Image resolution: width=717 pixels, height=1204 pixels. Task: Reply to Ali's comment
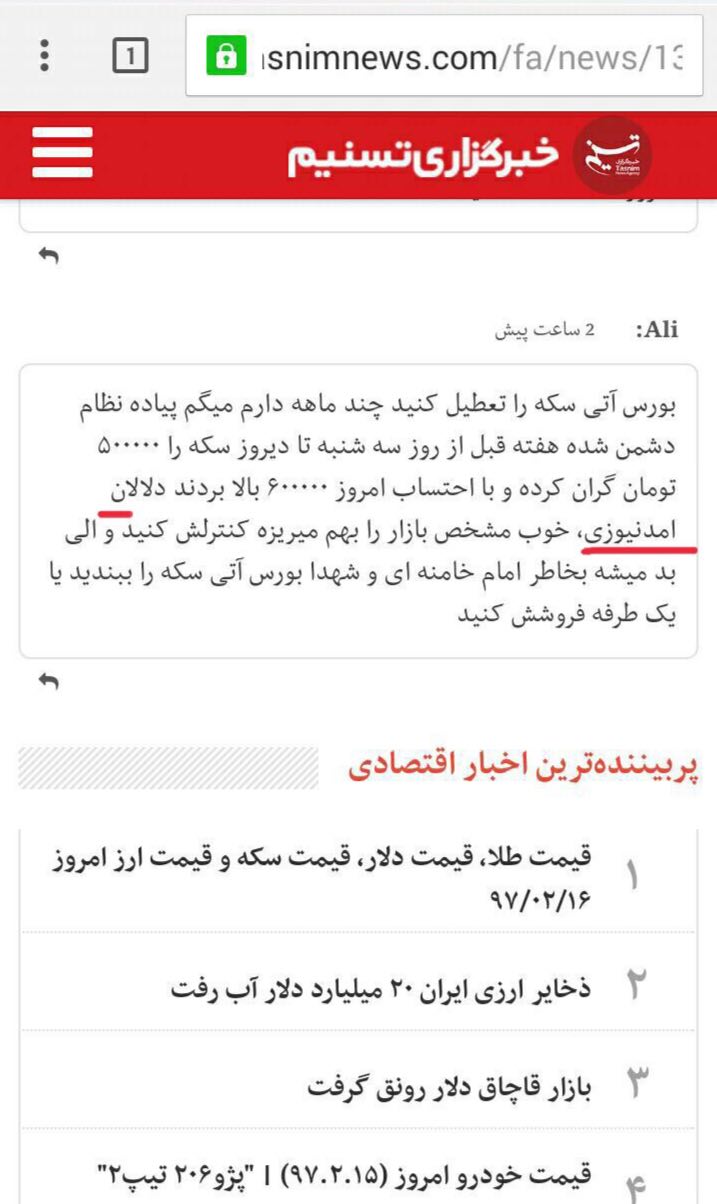pos(48,682)
